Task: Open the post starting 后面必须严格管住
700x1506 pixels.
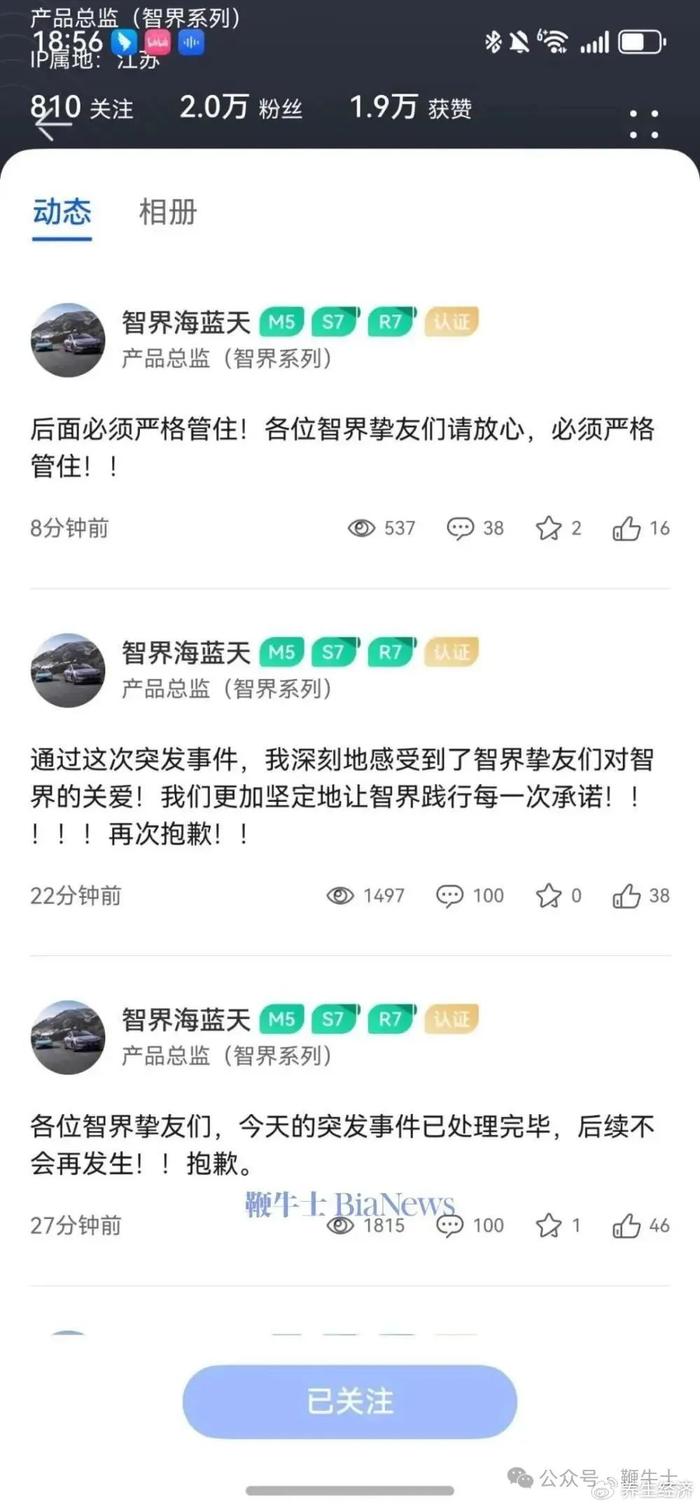Action: pyautogui.click(x=342, y=447)
